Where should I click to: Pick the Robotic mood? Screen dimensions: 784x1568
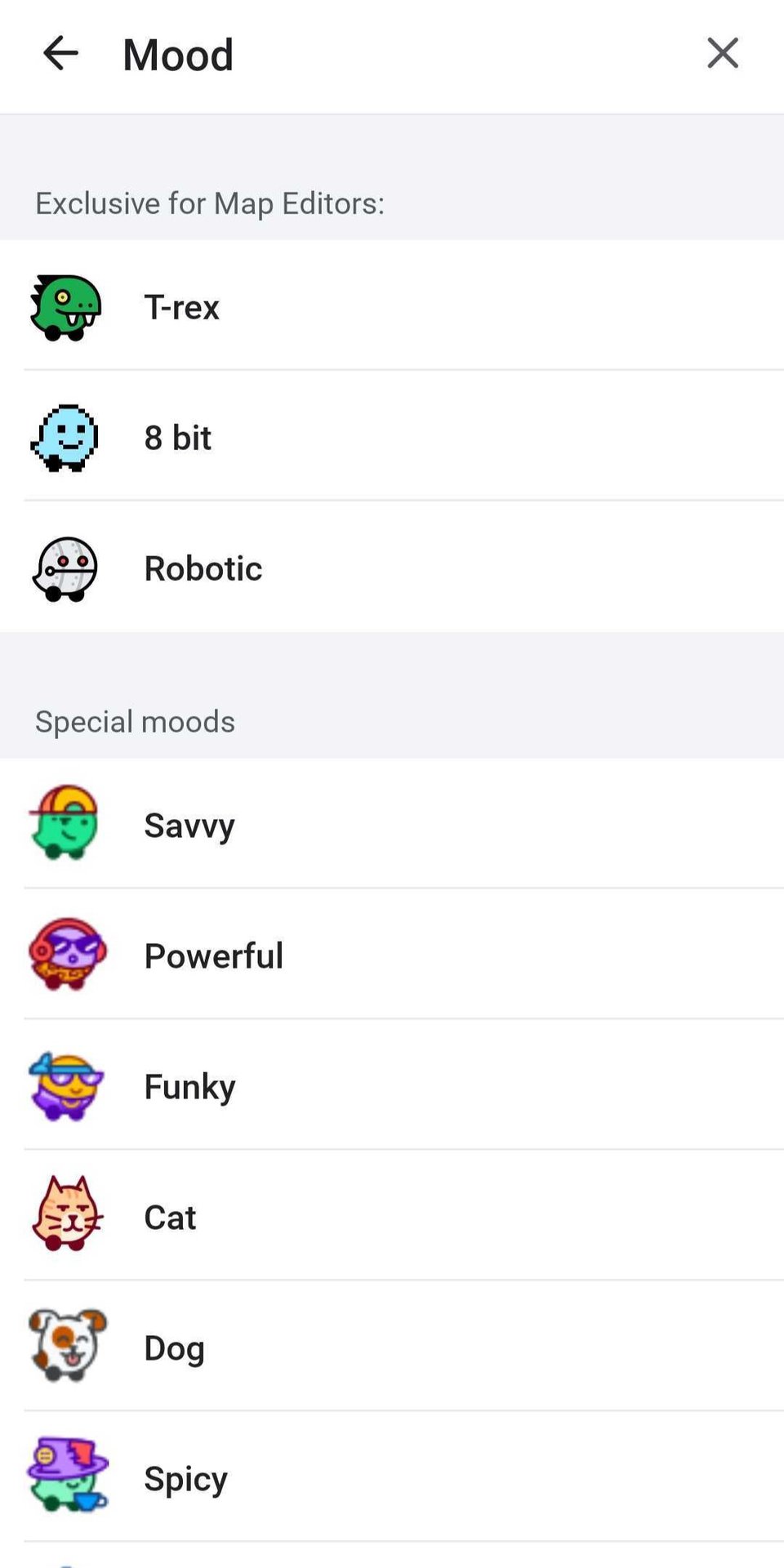(203, 568)
